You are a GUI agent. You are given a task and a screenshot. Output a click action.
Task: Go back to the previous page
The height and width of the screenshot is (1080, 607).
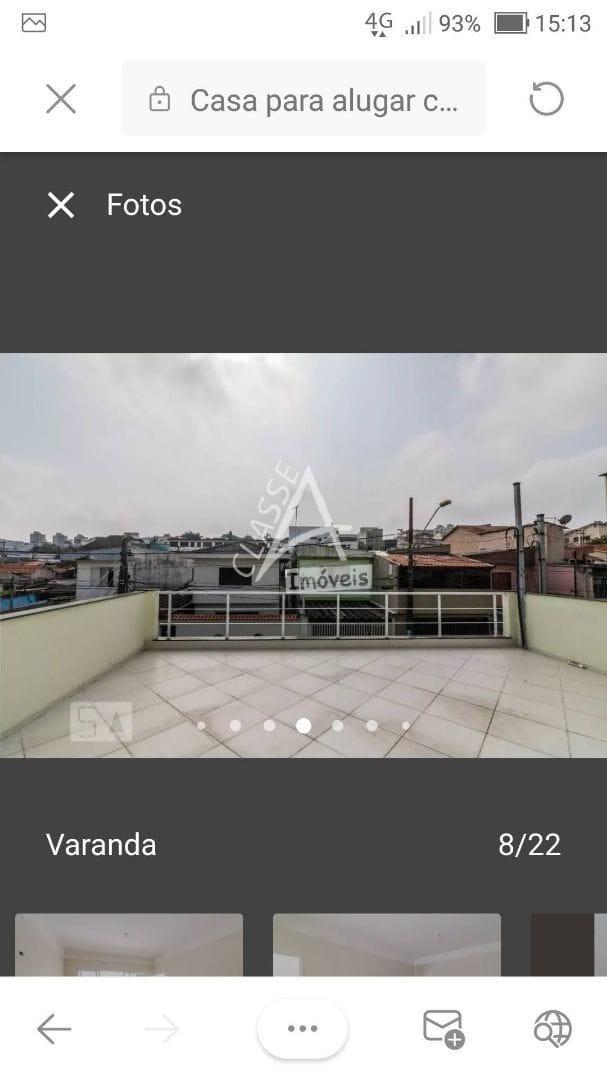tap(54, 1029)
